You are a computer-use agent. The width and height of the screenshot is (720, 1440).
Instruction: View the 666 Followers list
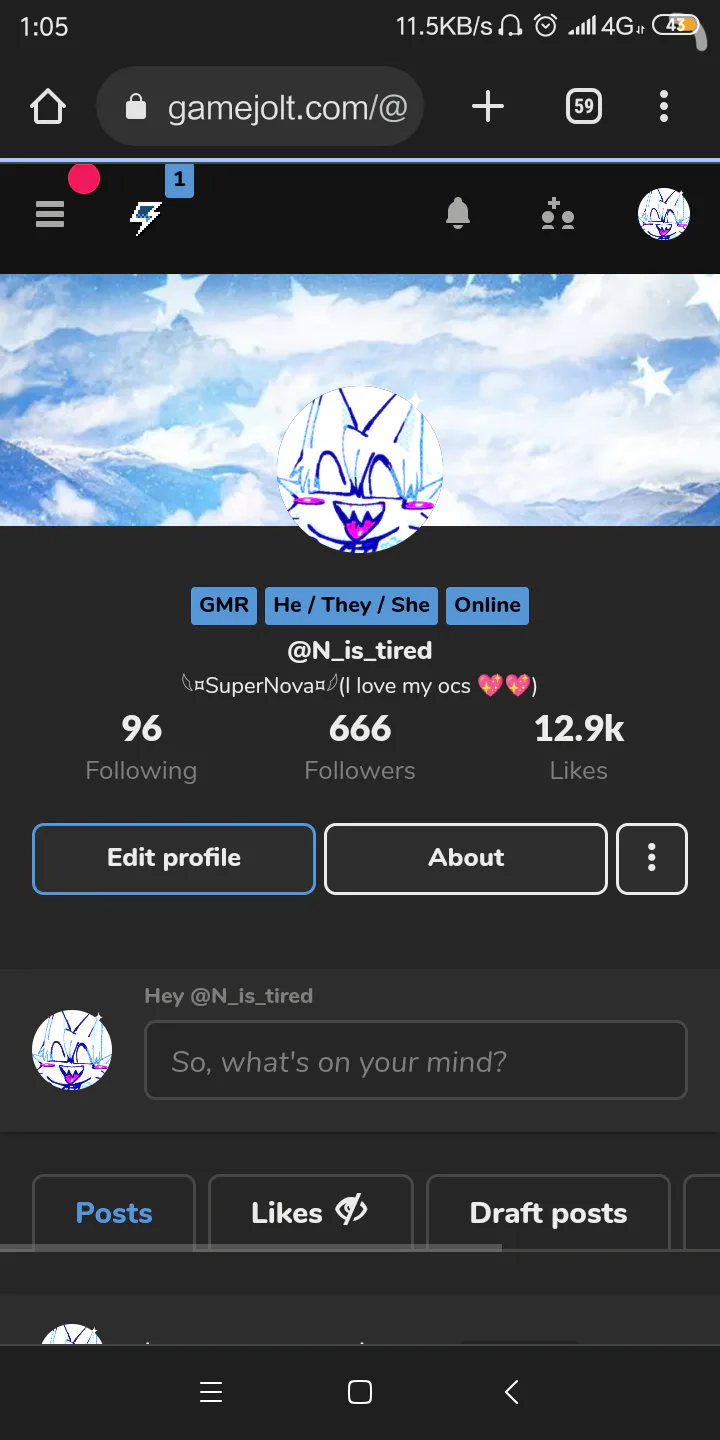[360, 748]
